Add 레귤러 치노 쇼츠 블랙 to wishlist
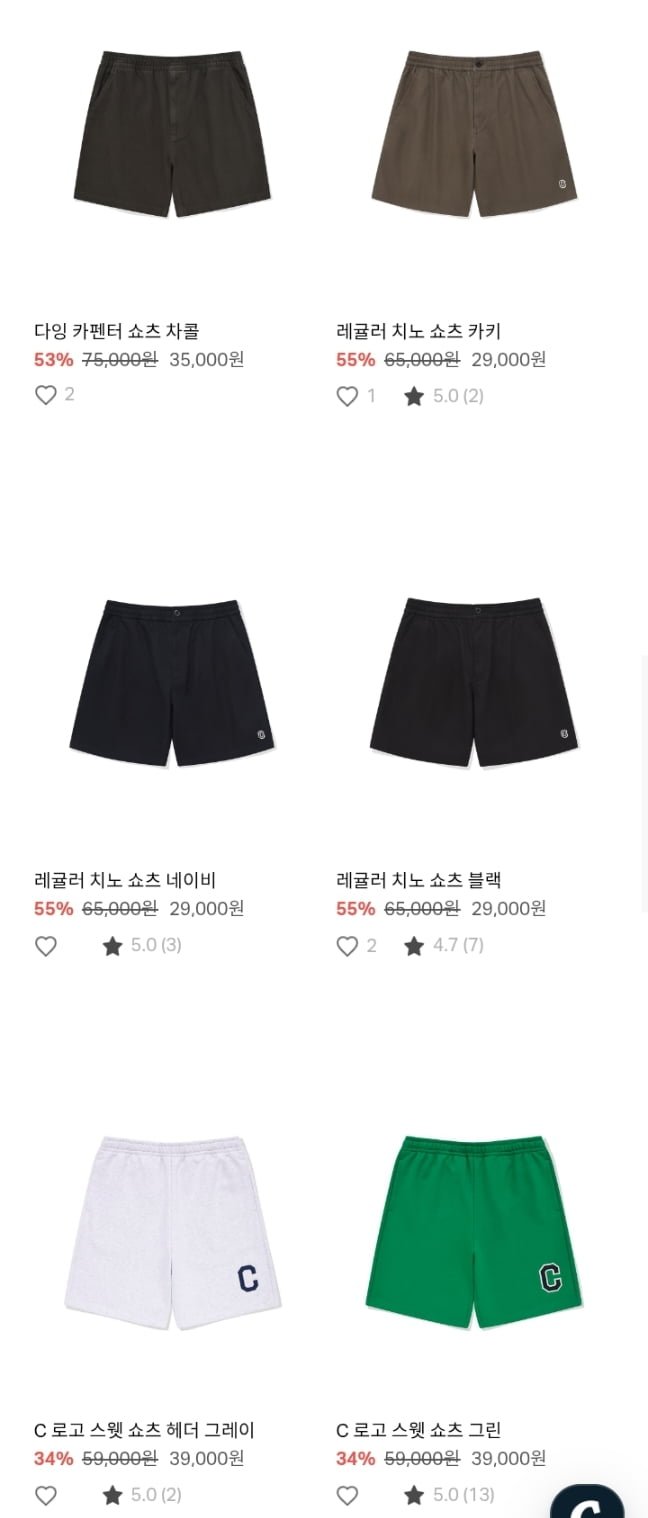The height and width of the screenshot is (1518, 648). 347,946
